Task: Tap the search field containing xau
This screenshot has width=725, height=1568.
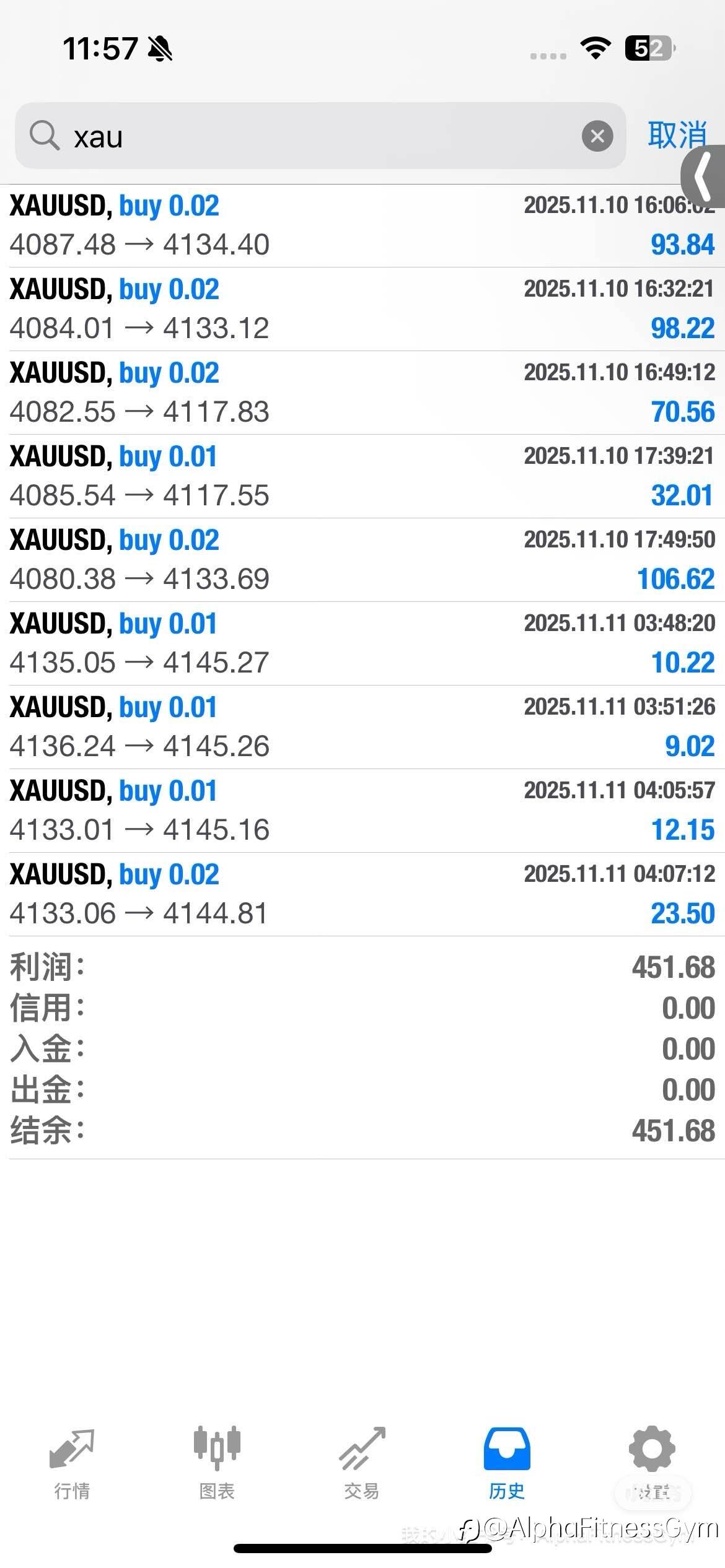Action: pyautogui.click(x=320, y=136)
